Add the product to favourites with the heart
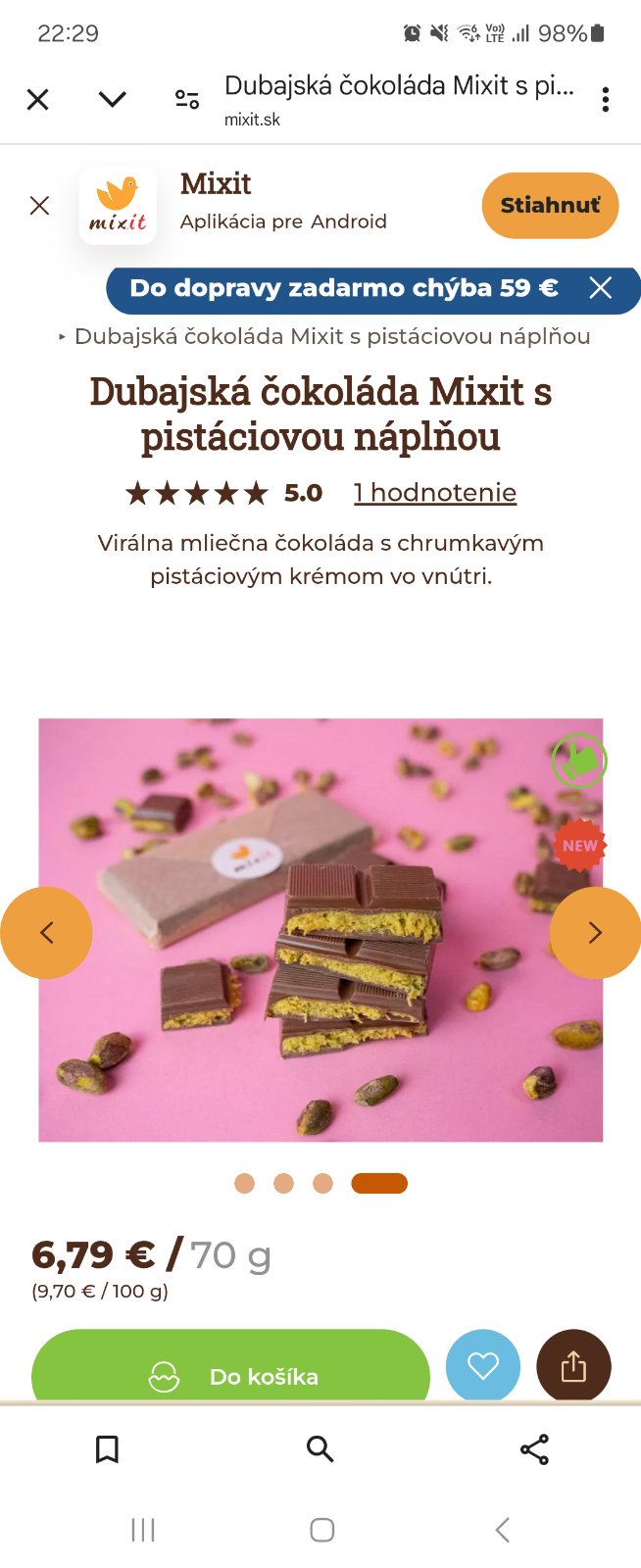This screenshot has width=641, height=1568. click(482, 1365)
